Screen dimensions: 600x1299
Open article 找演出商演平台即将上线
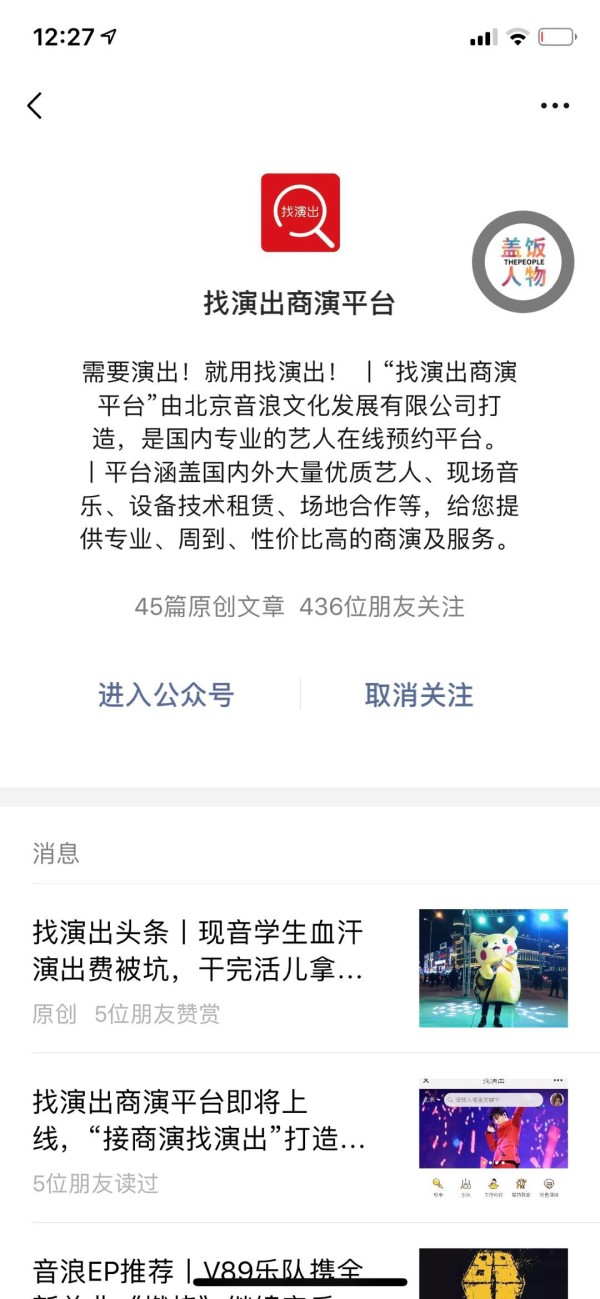point(300,1138)
